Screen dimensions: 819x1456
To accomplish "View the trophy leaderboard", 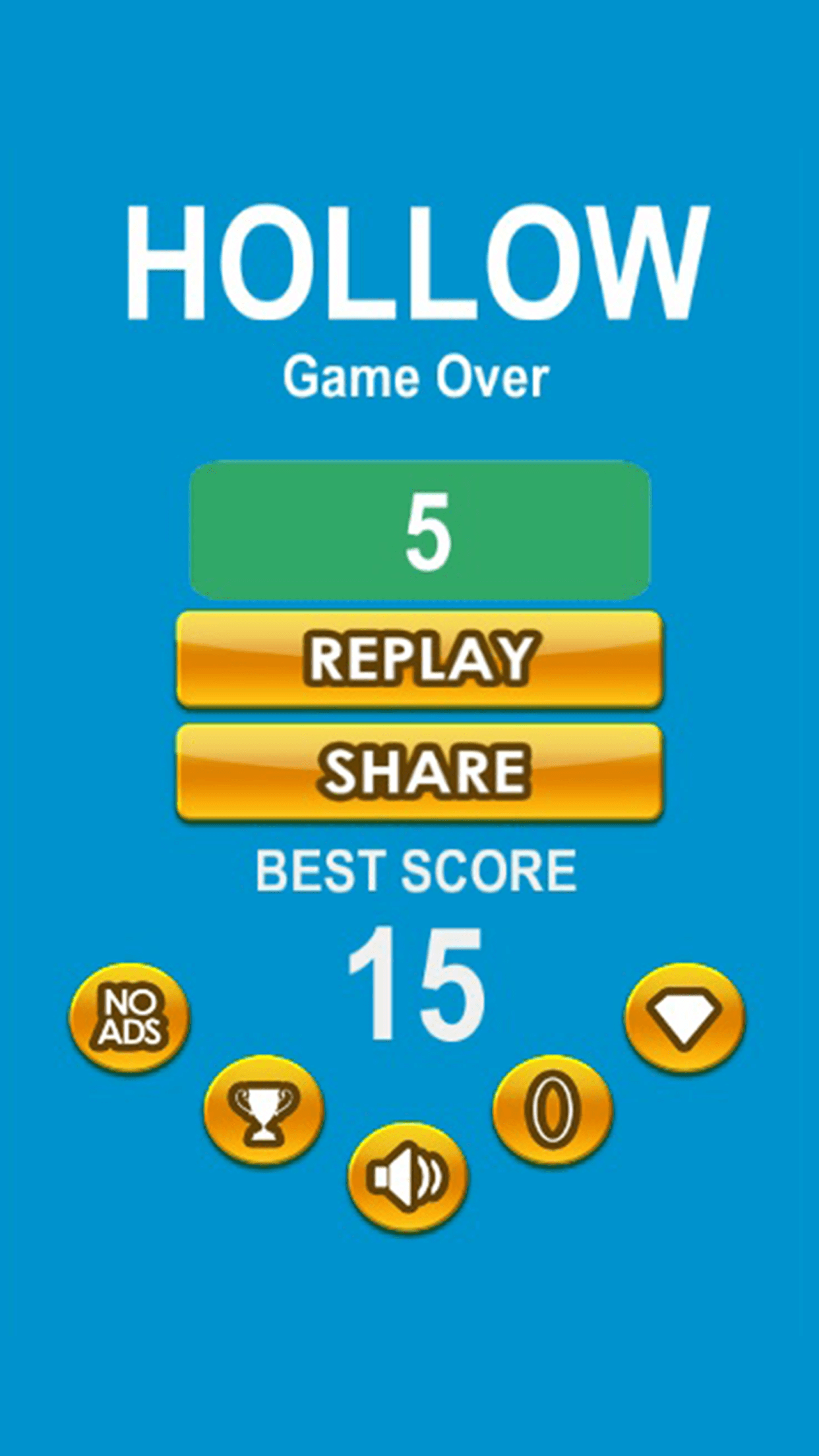I will tap(264, 1110).
